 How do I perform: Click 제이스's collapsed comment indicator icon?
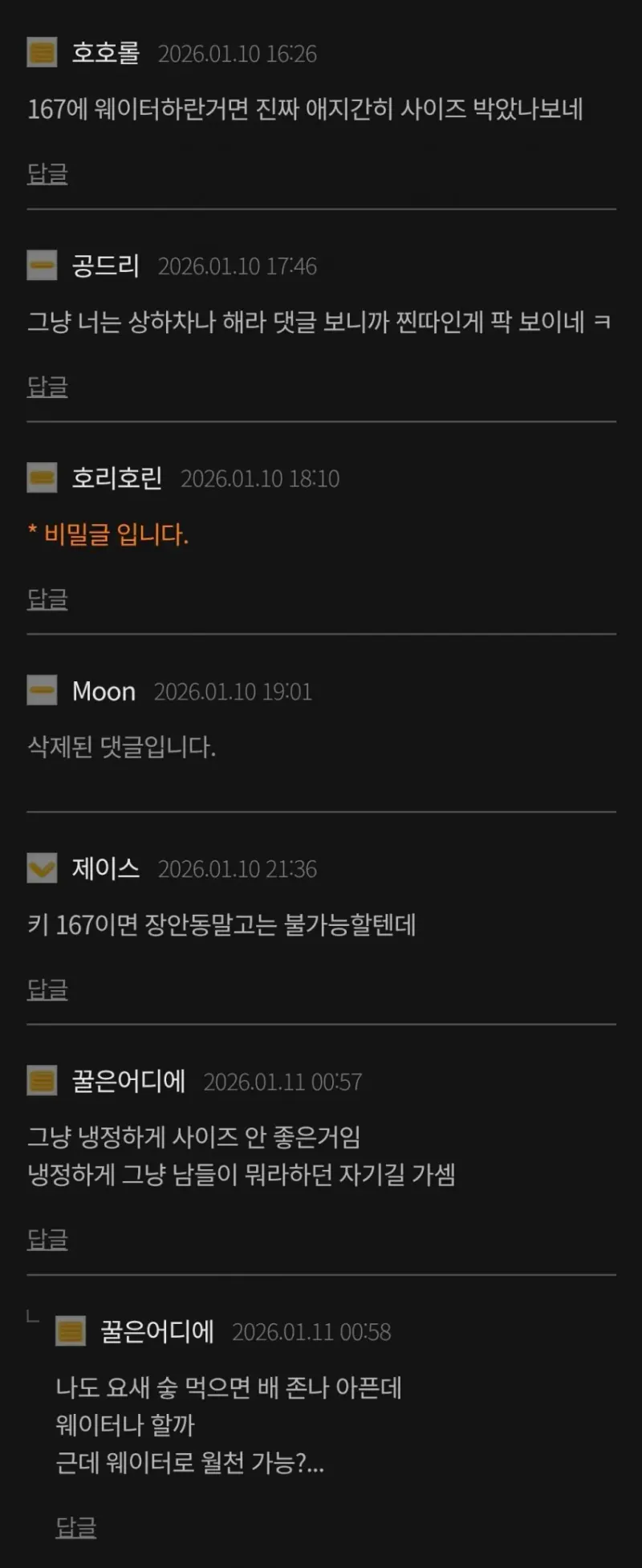(x=41, y=869)
